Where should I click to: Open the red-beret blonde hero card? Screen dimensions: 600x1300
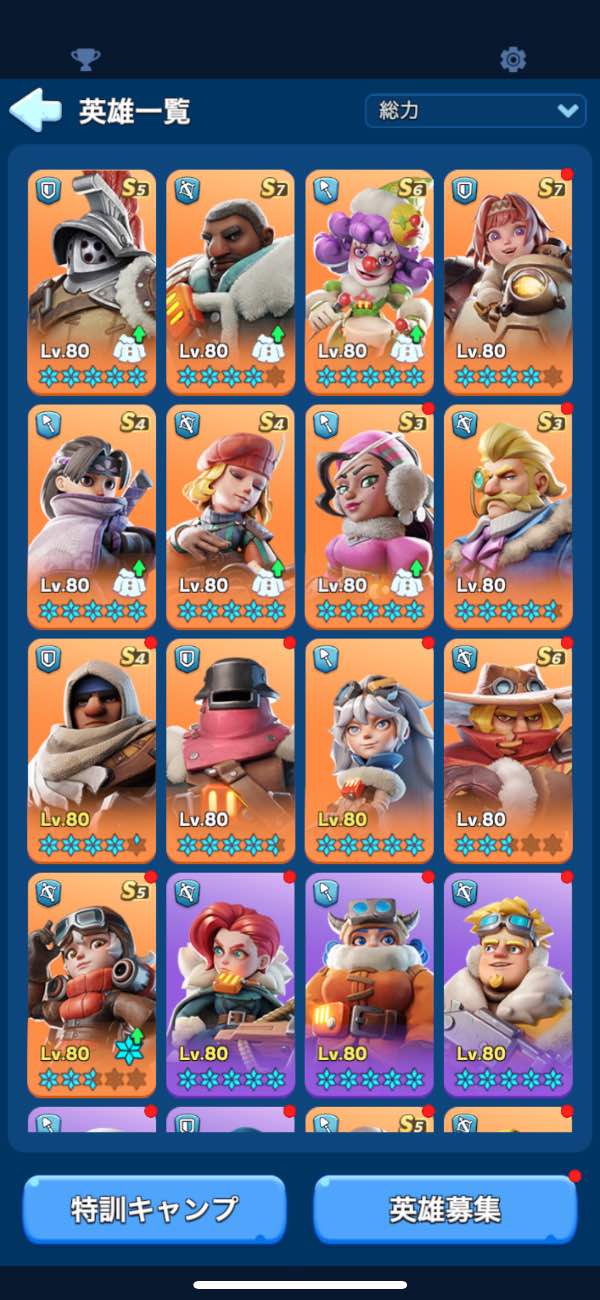click(231, 515)
